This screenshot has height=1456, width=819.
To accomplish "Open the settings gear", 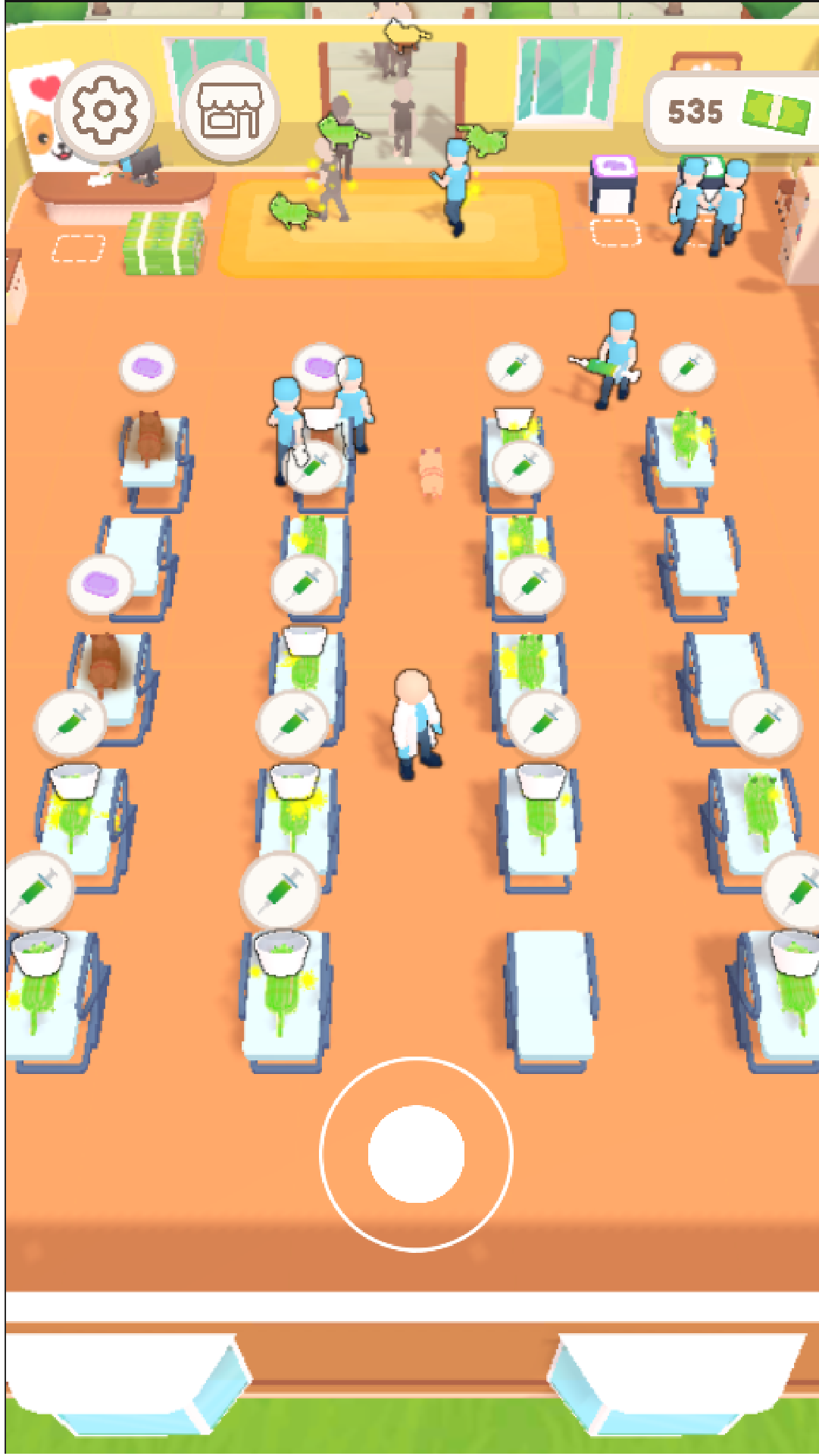I will (x=105, y=111).
